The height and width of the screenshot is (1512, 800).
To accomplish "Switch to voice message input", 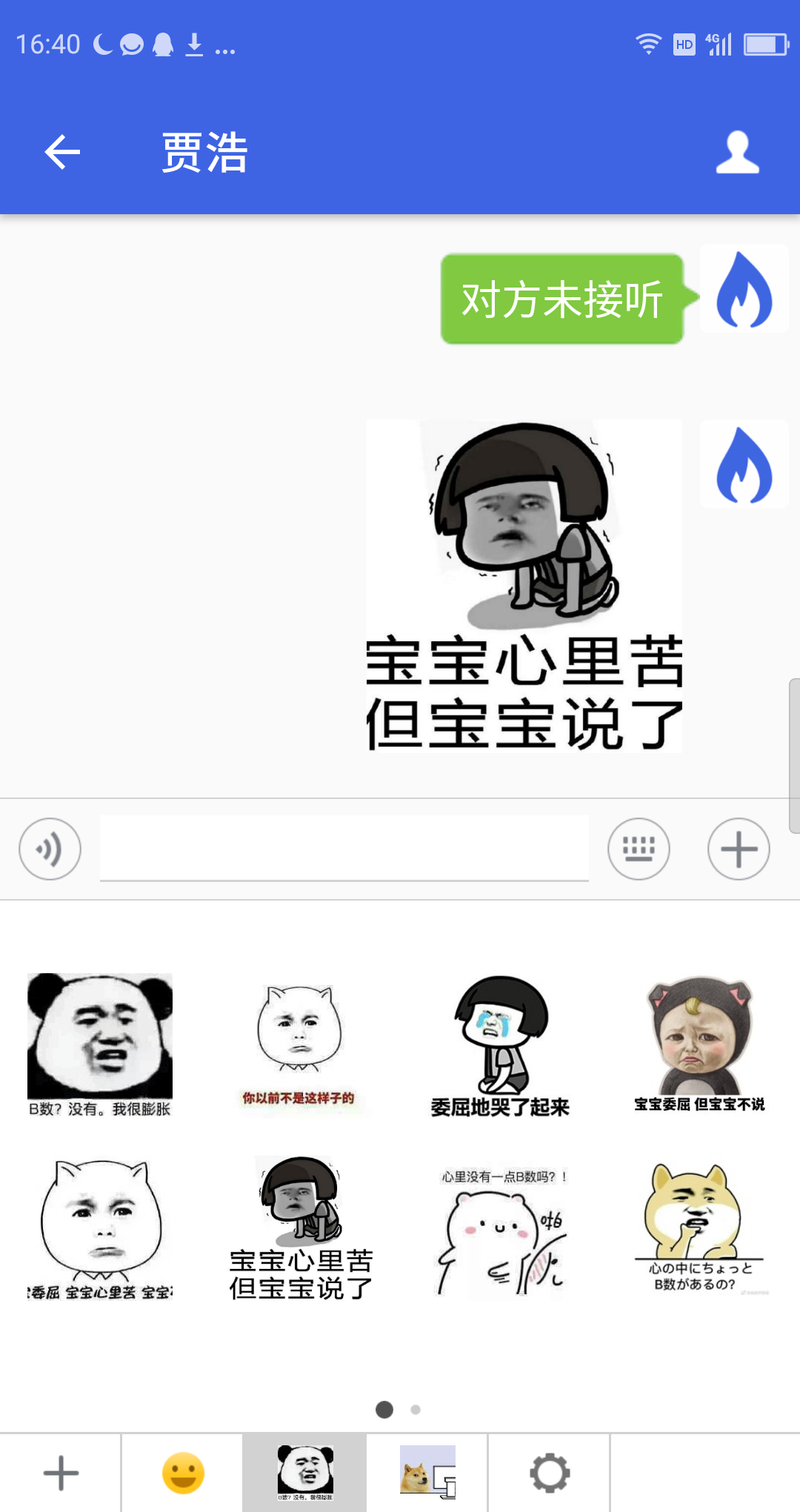I will click(50, 849).
